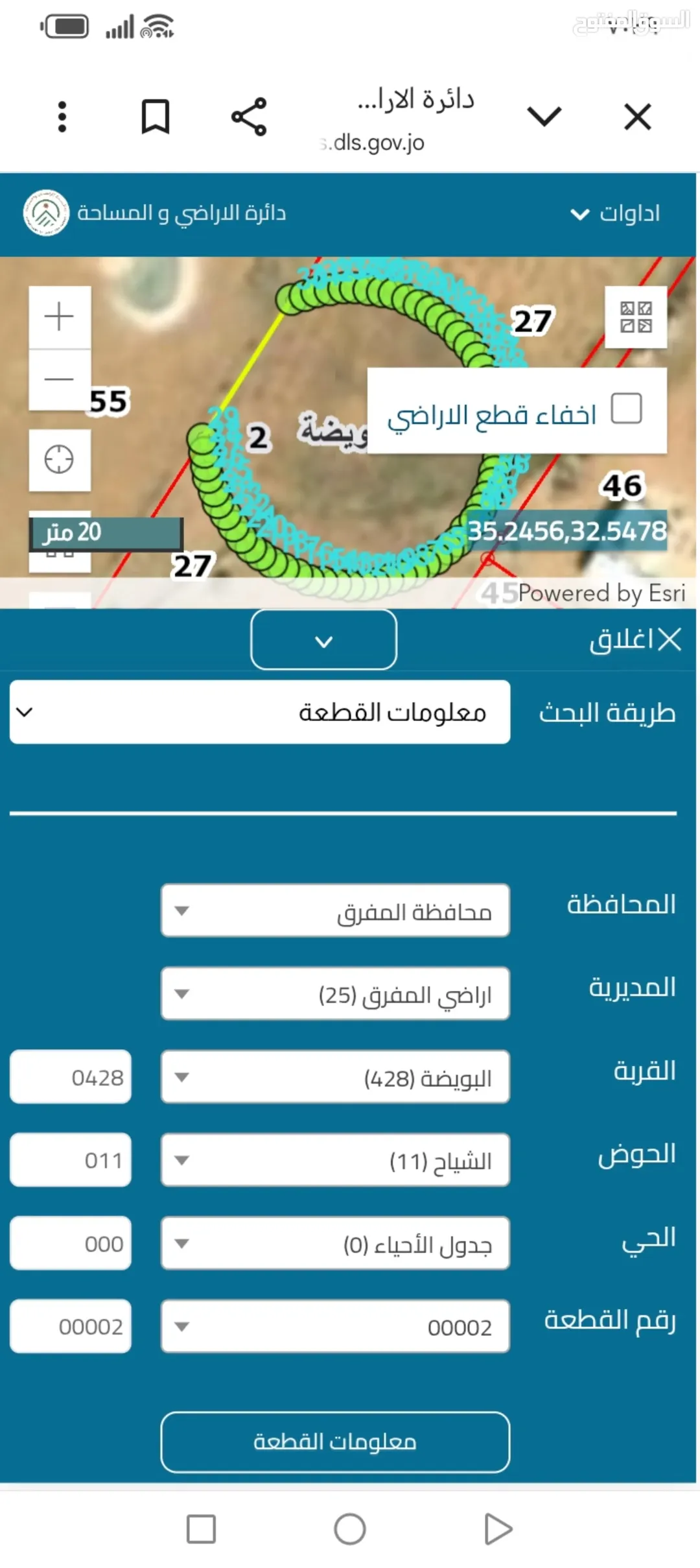Close the browser tab with X
Viewport: 700px width, 1568px height.
[638, 117]
